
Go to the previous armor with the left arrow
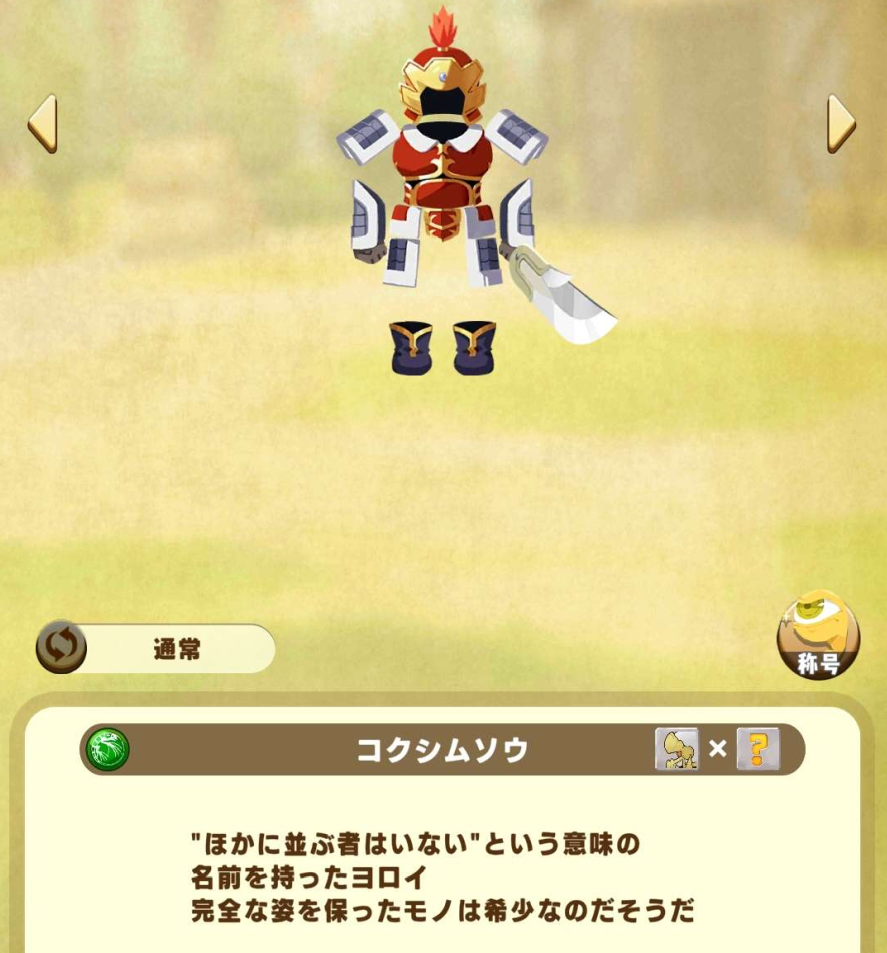pyautogui.click(x=42, y=124)
